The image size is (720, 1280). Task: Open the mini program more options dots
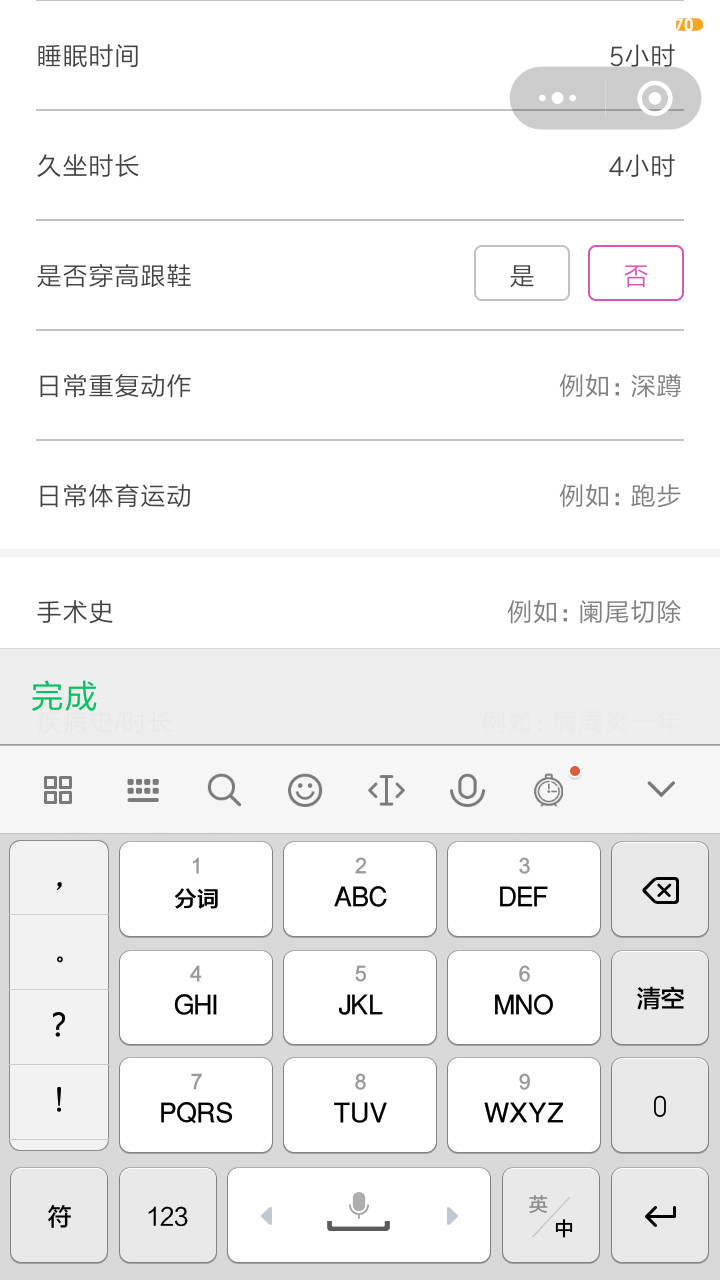(x=557, y=98)
